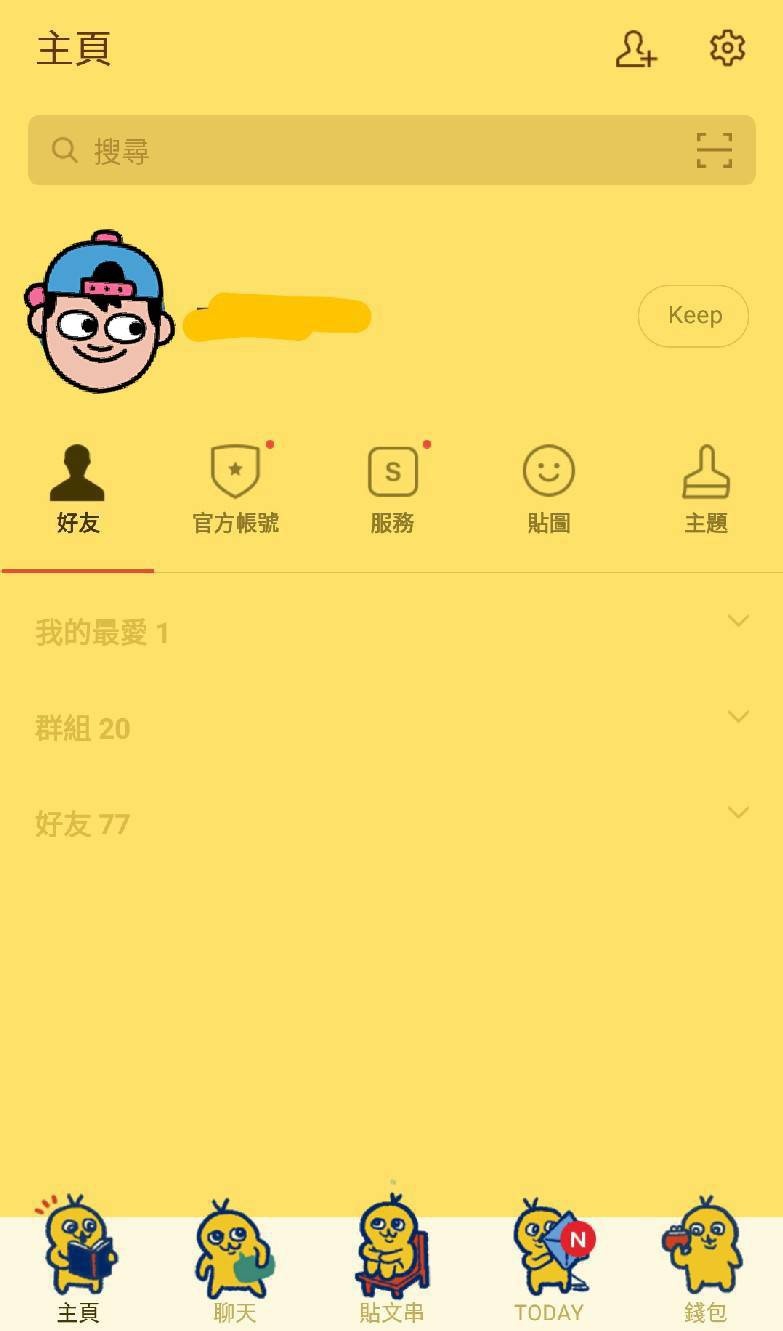Open the settings gear
The height and width of the screenshot is (1331, 783).
[727, 48]
